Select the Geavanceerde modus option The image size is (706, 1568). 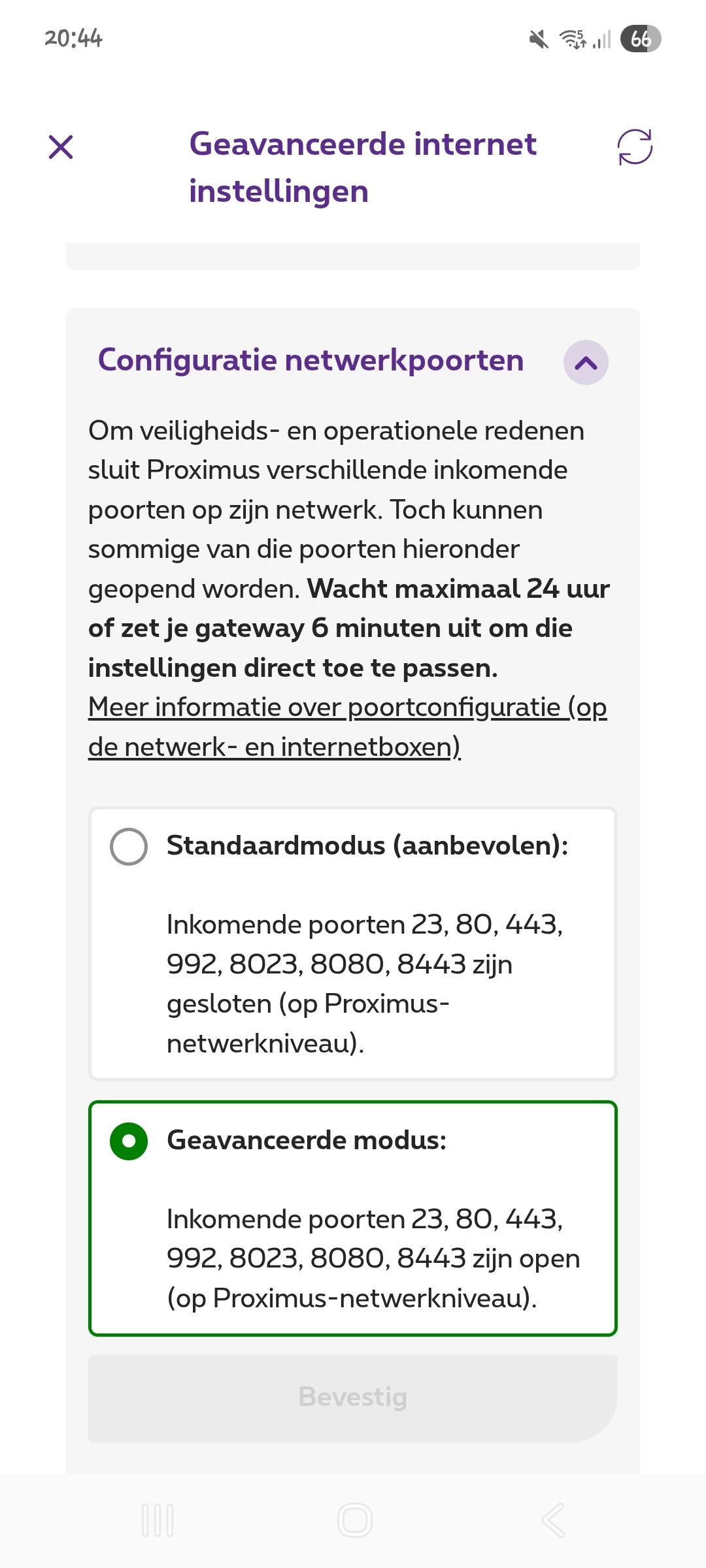pyautogui.click(x=129, y=1141)
